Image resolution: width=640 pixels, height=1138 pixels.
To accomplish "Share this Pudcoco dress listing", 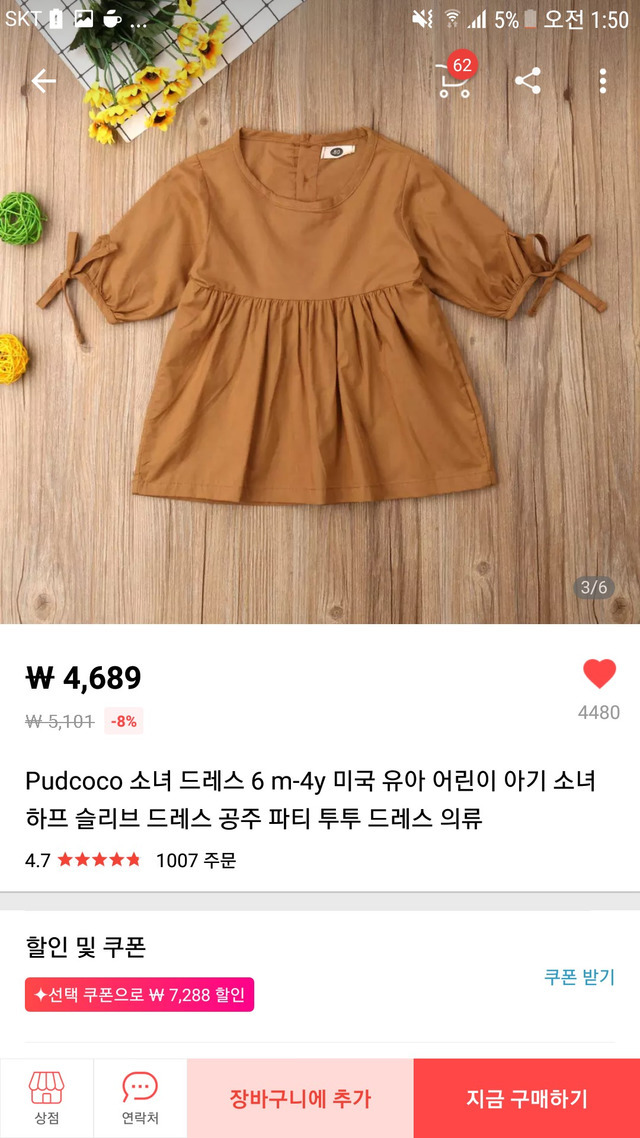I will [x=528, y=81].
